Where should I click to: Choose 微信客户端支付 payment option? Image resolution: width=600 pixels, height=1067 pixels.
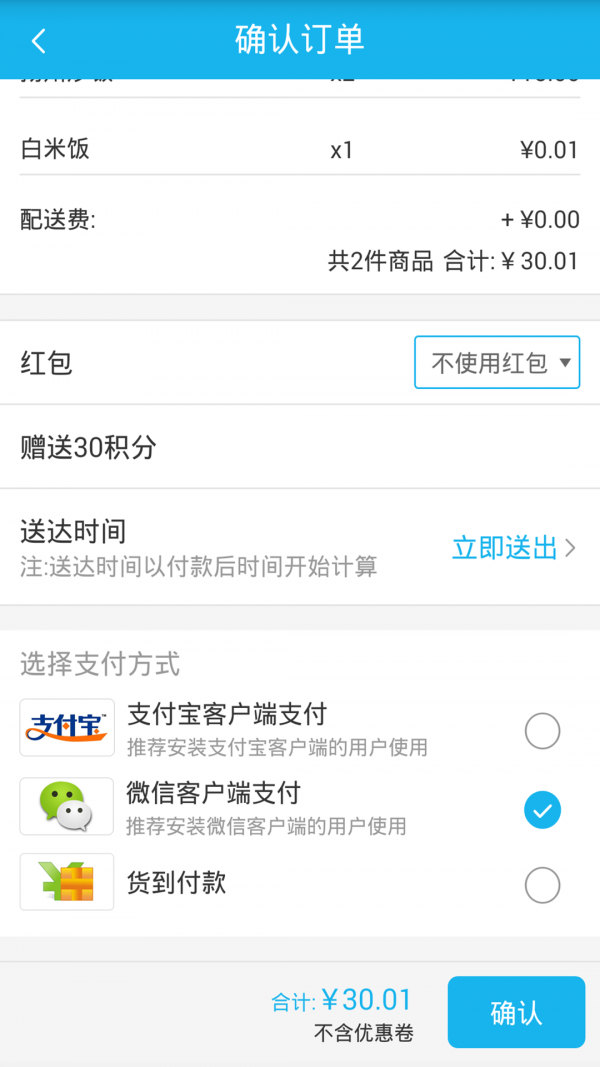coord(542,810)
